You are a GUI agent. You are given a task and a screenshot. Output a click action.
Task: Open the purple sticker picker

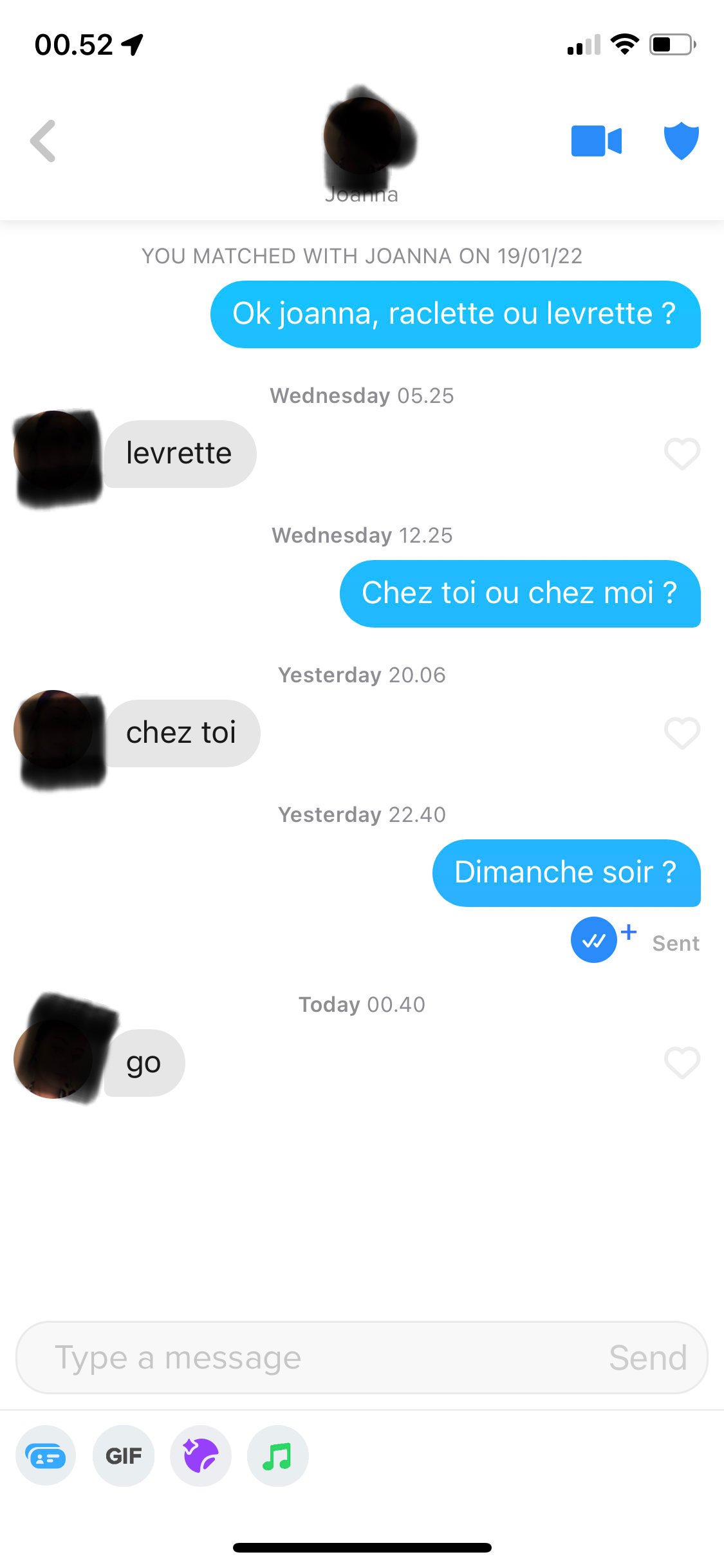coord(201,1455)
